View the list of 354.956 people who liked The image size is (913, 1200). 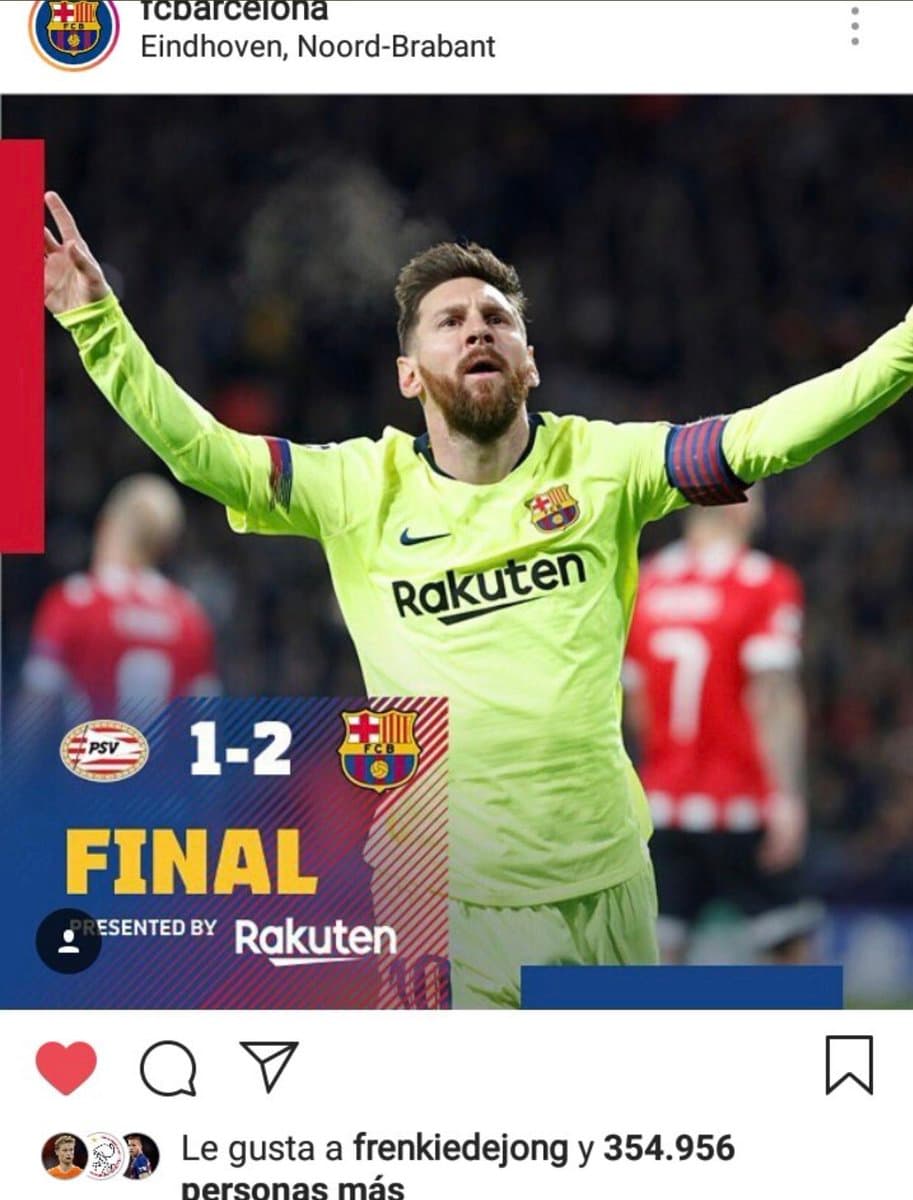(668, 1150)
